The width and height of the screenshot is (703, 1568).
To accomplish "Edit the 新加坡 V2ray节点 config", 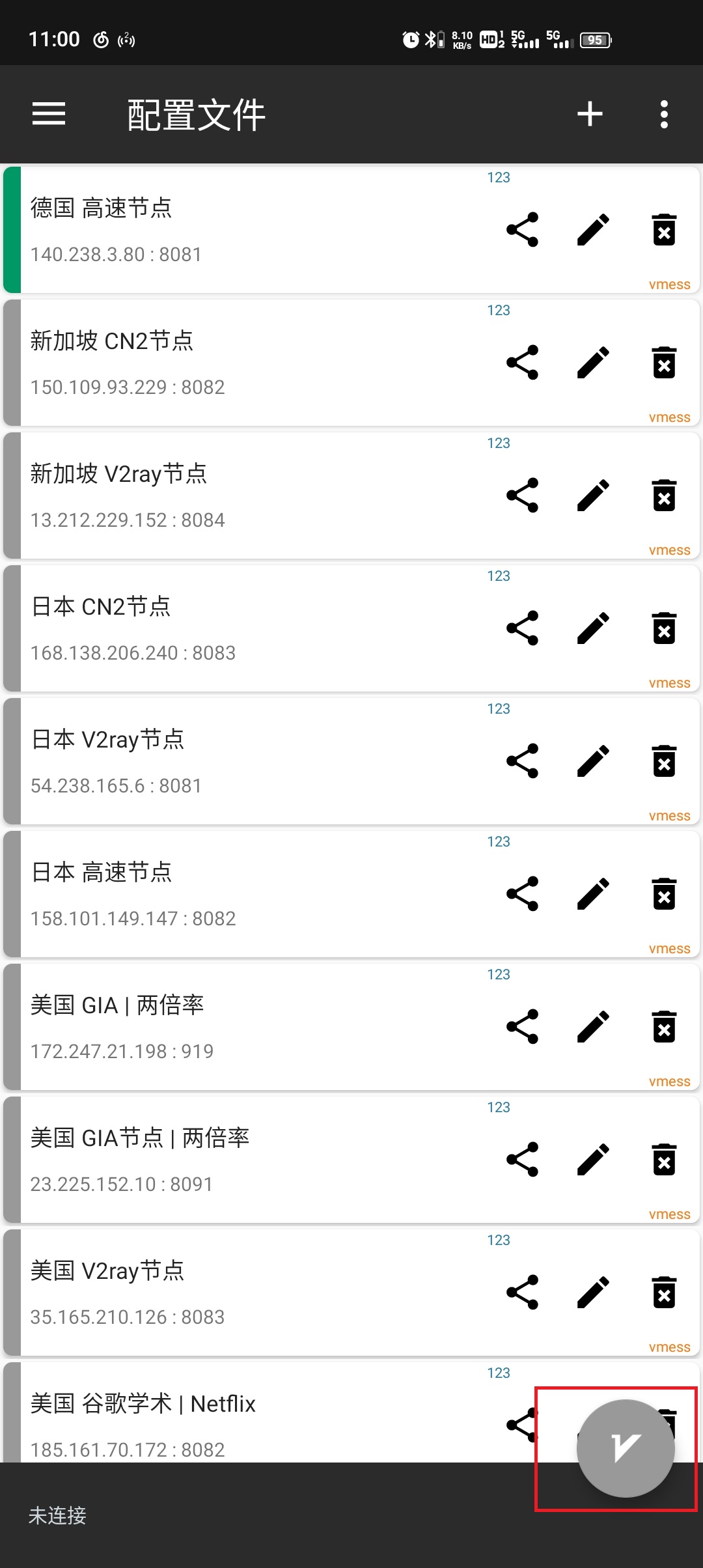I will [593, 496].
